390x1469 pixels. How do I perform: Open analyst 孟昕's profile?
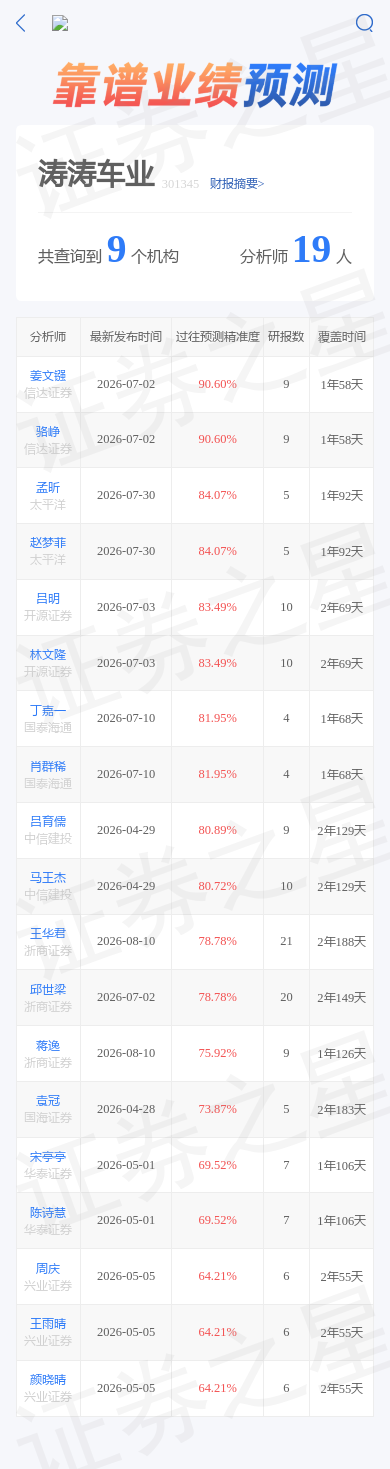coord(48,487)
